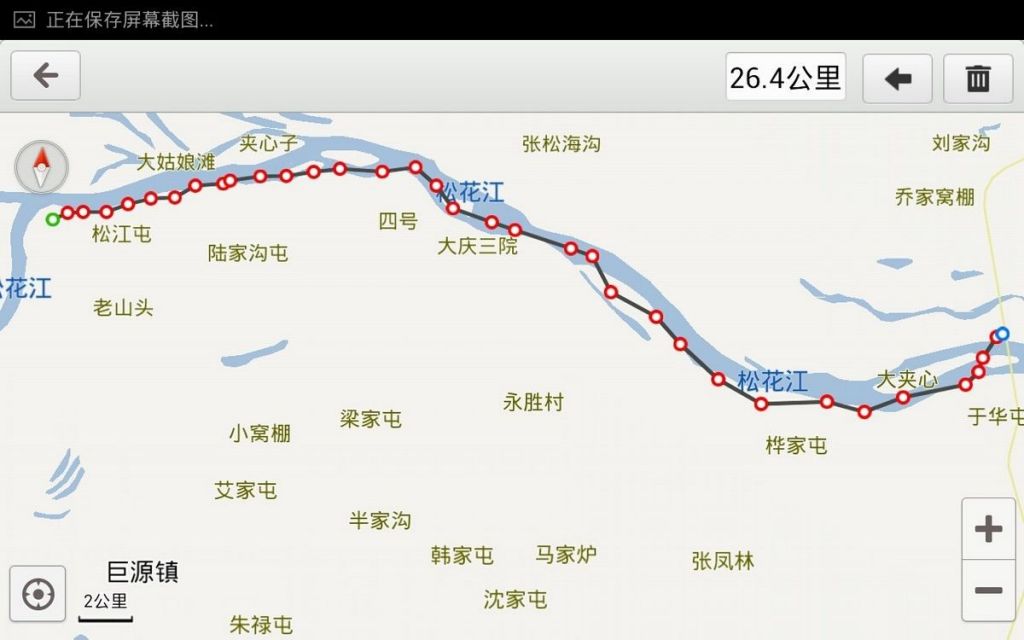The width and height of the screenshot is (1024, 640).
Task: Zoom out of the map
Action: coord(988,591)
